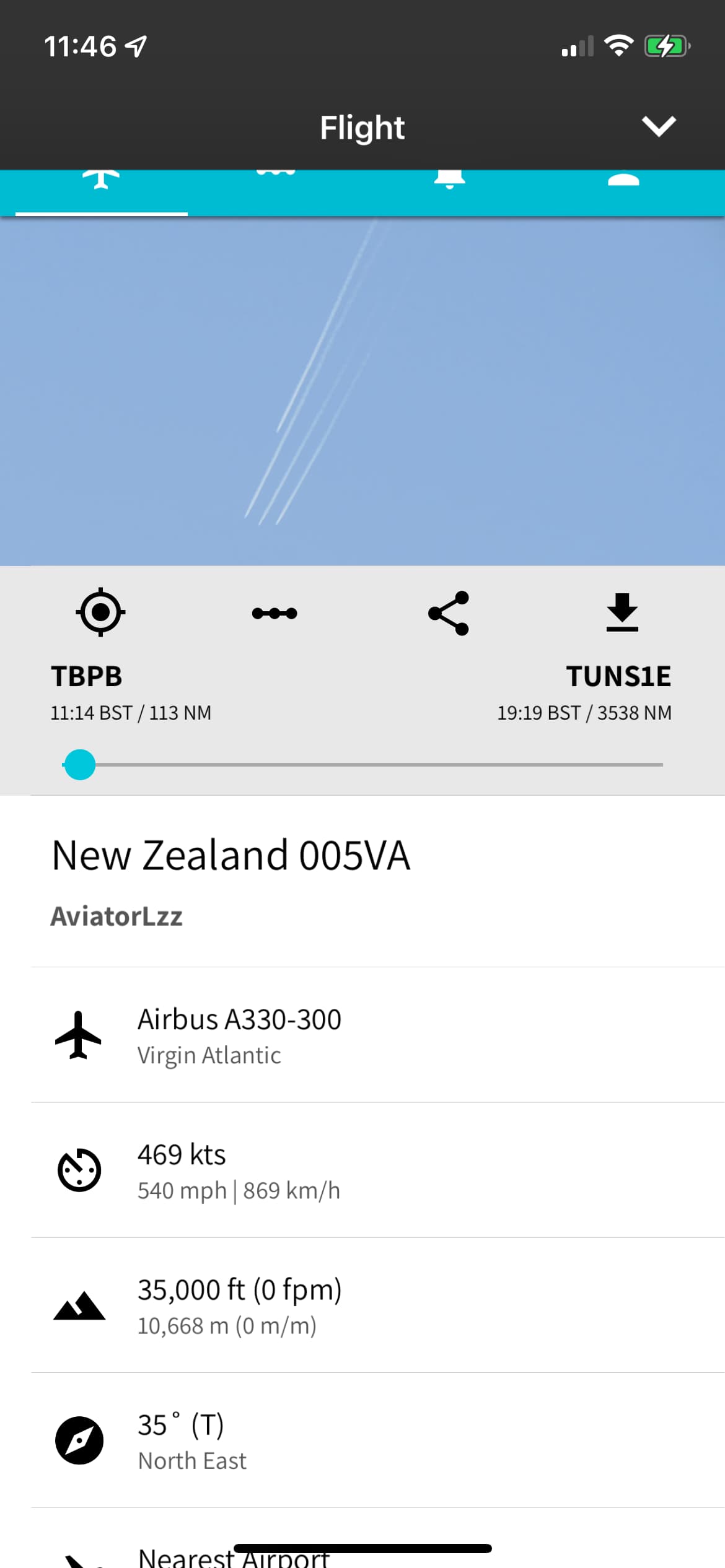Screen dimensions: 725x1568
Task: Share this flight
Action: coord(449,613)
